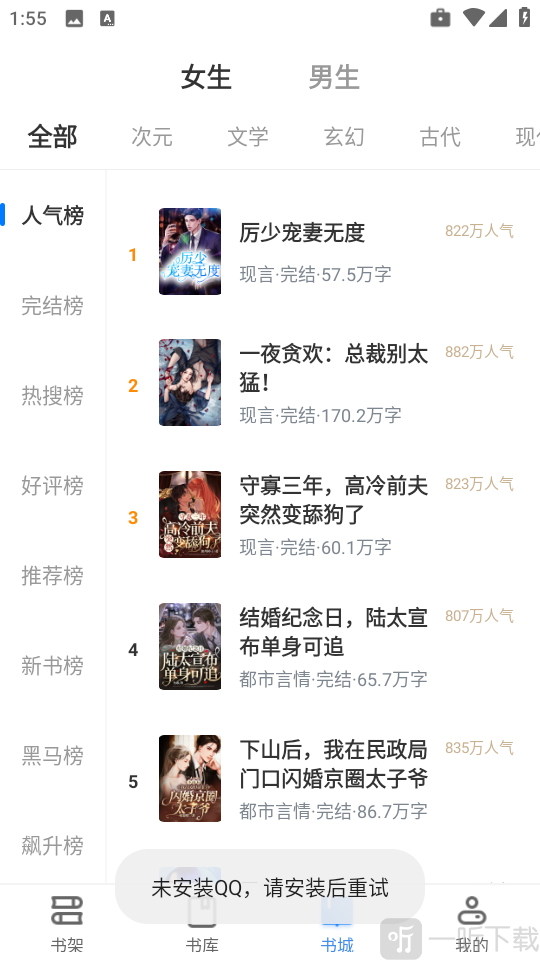540x960 pixels.
Task: Filter by 古代 category
Action: click(x=440, y=137)
